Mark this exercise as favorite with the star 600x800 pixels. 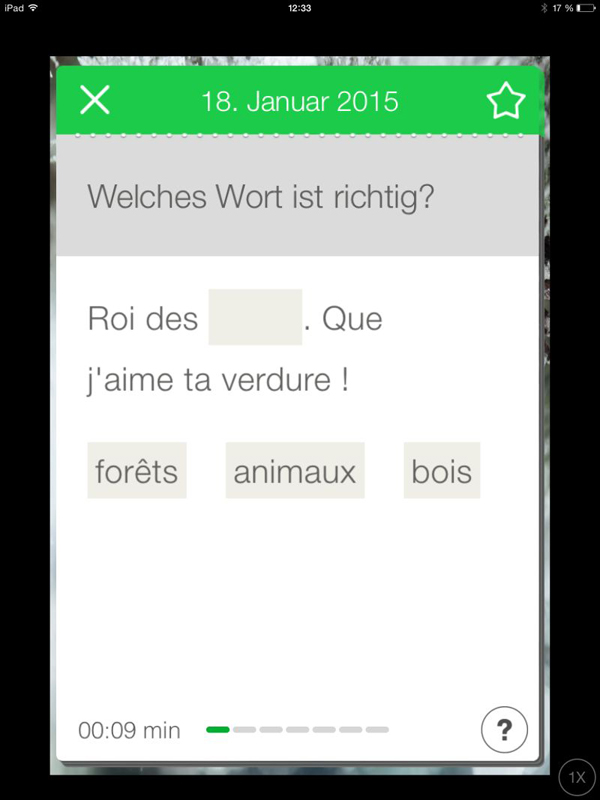pos(505,101)
